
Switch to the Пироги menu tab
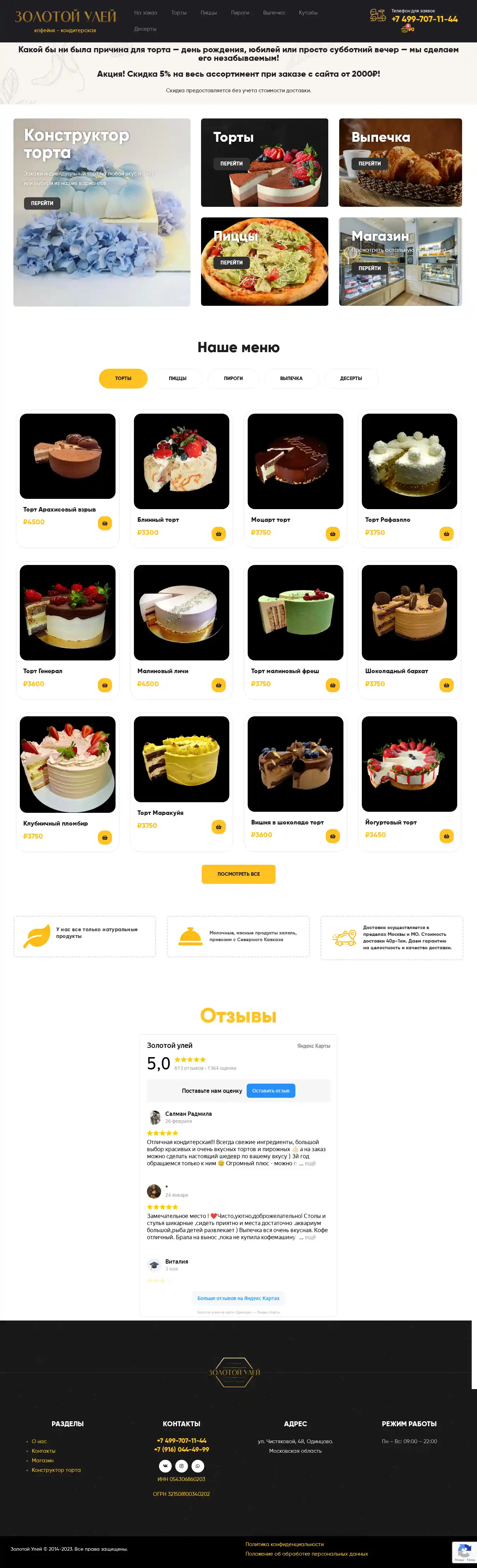coord(233,379)
